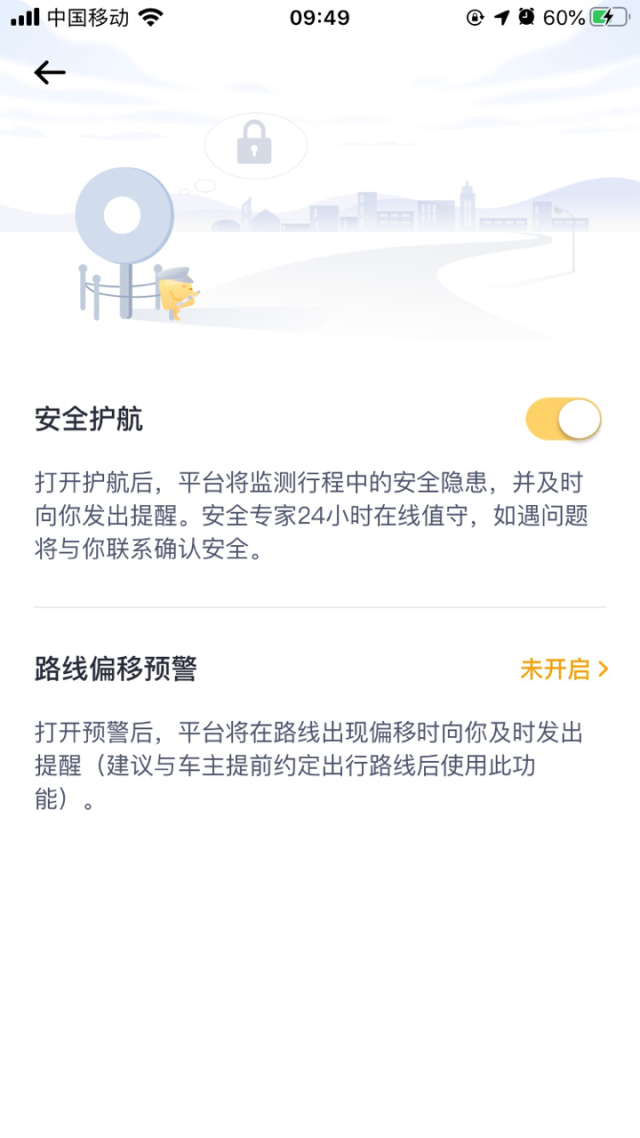The image size is (640, 1138).
Task: Go back using the top-left arrow
Action: [49, 72]
